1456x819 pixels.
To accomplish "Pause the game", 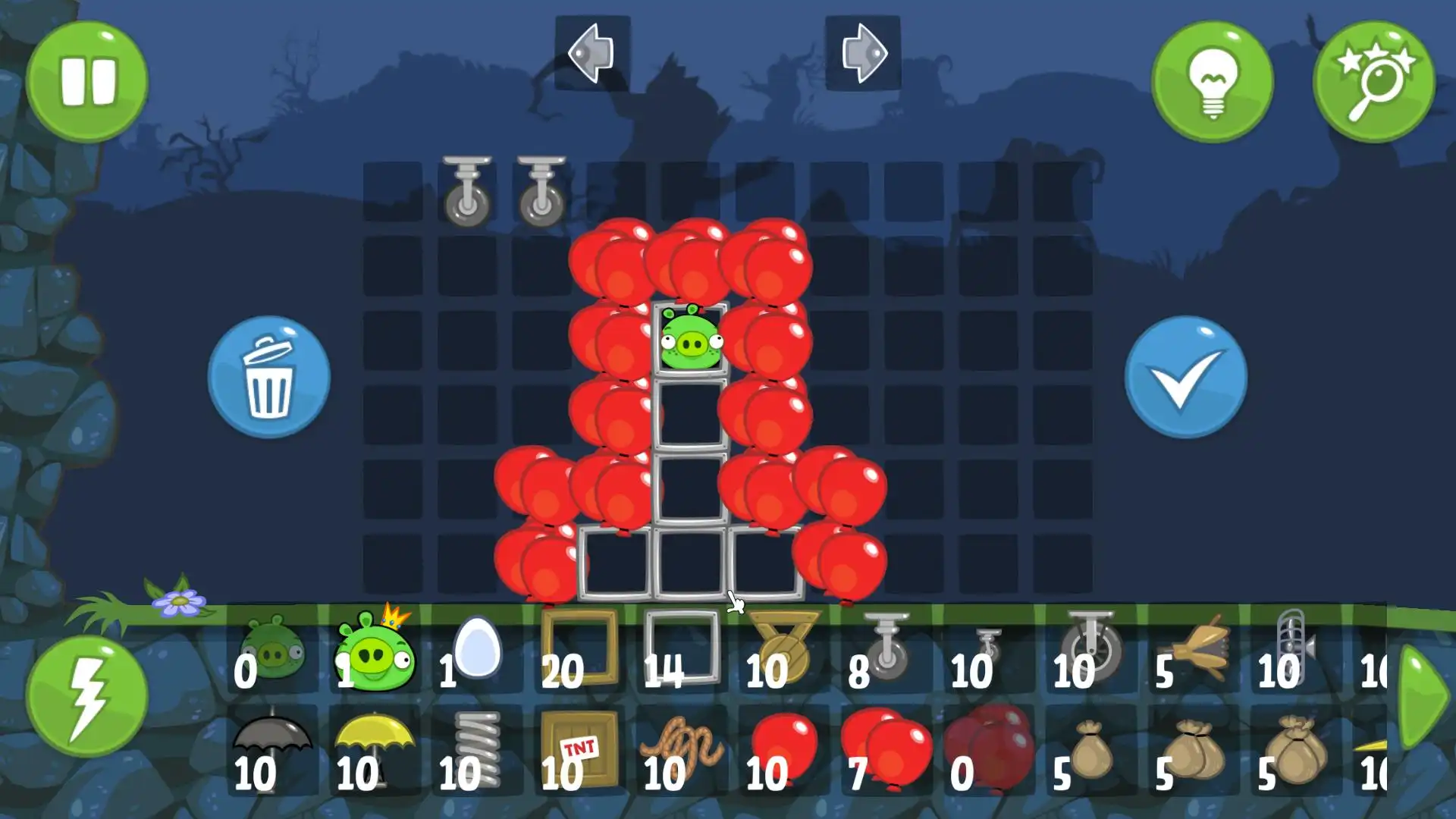I will (x=87, y=81).
